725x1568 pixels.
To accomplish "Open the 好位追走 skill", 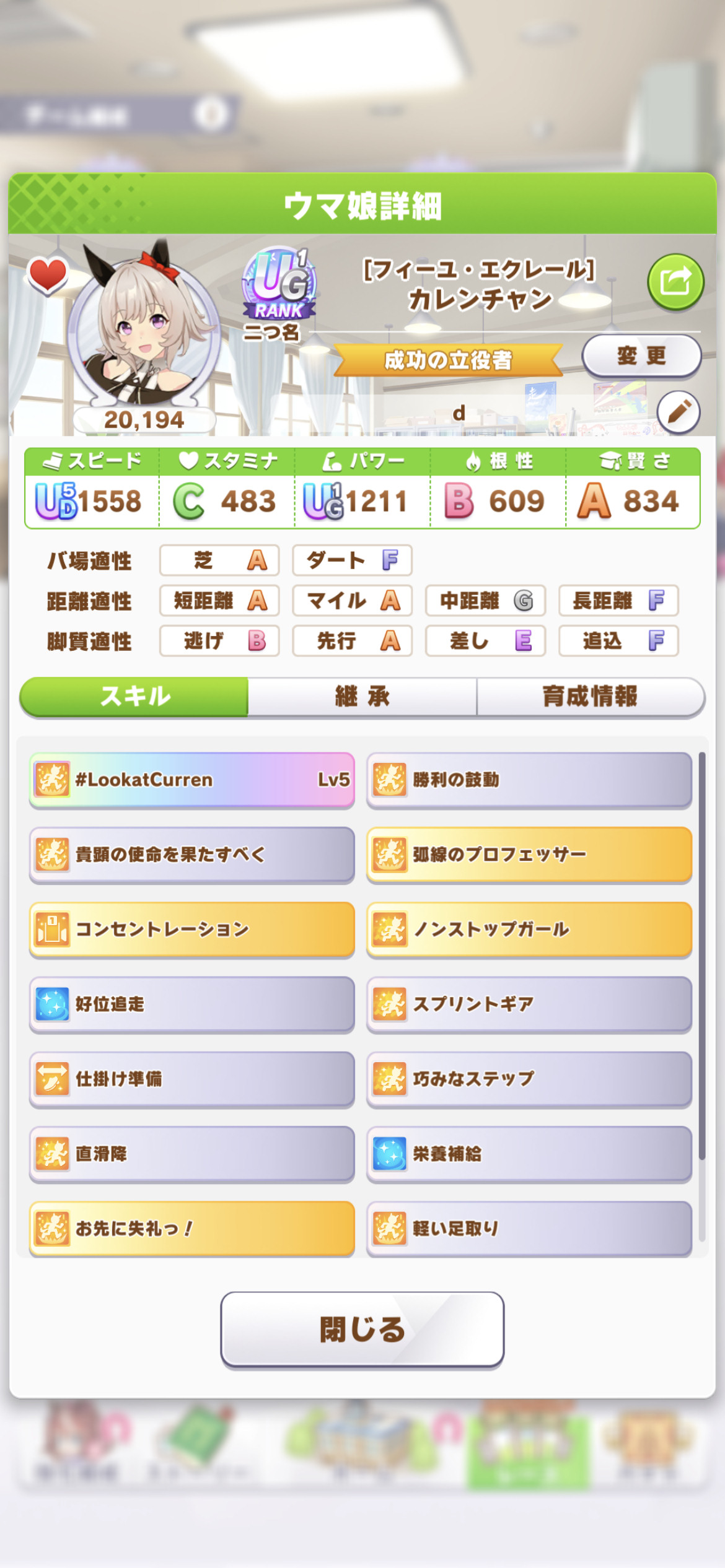I will click(x=192, y=1004).
